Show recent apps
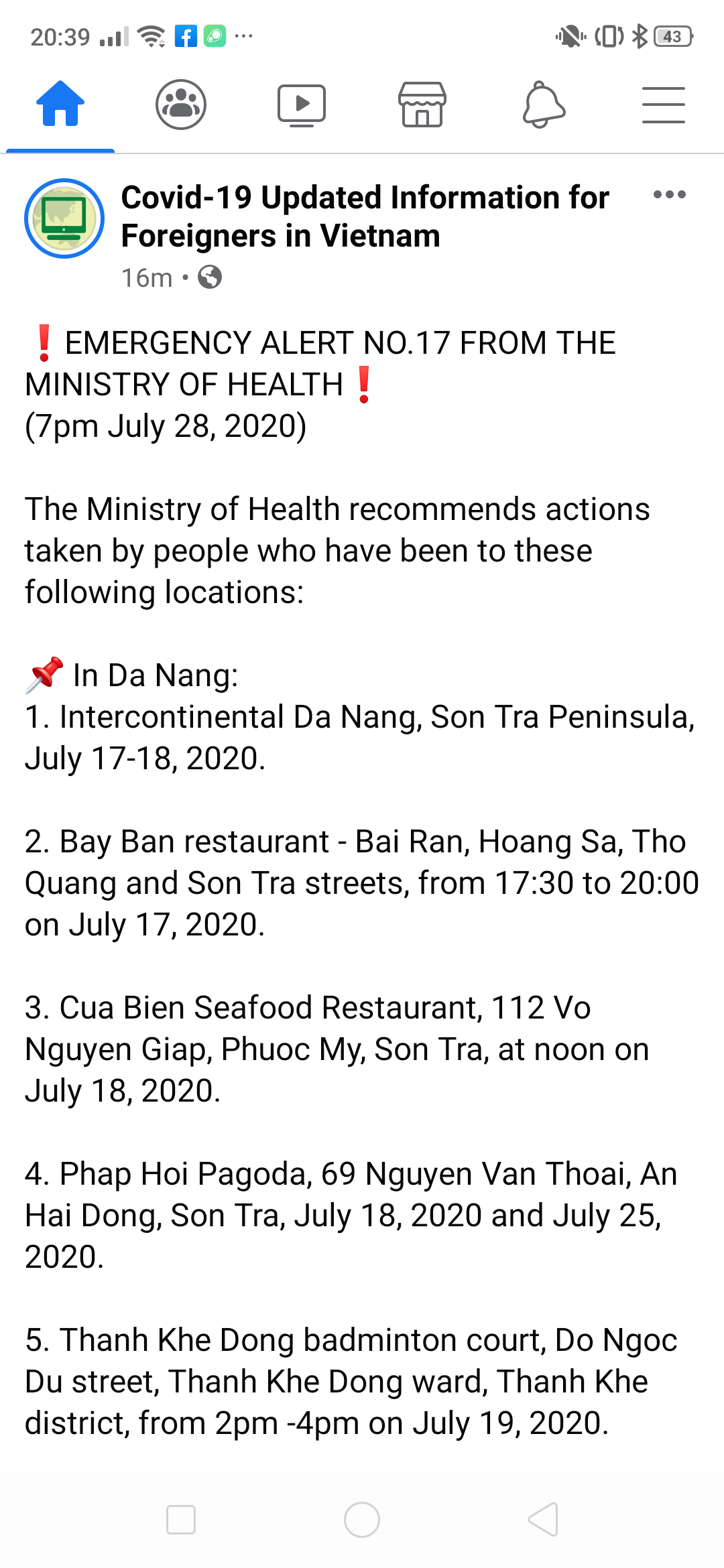This screenshot has width=724, height=1568. [181, 1519]
